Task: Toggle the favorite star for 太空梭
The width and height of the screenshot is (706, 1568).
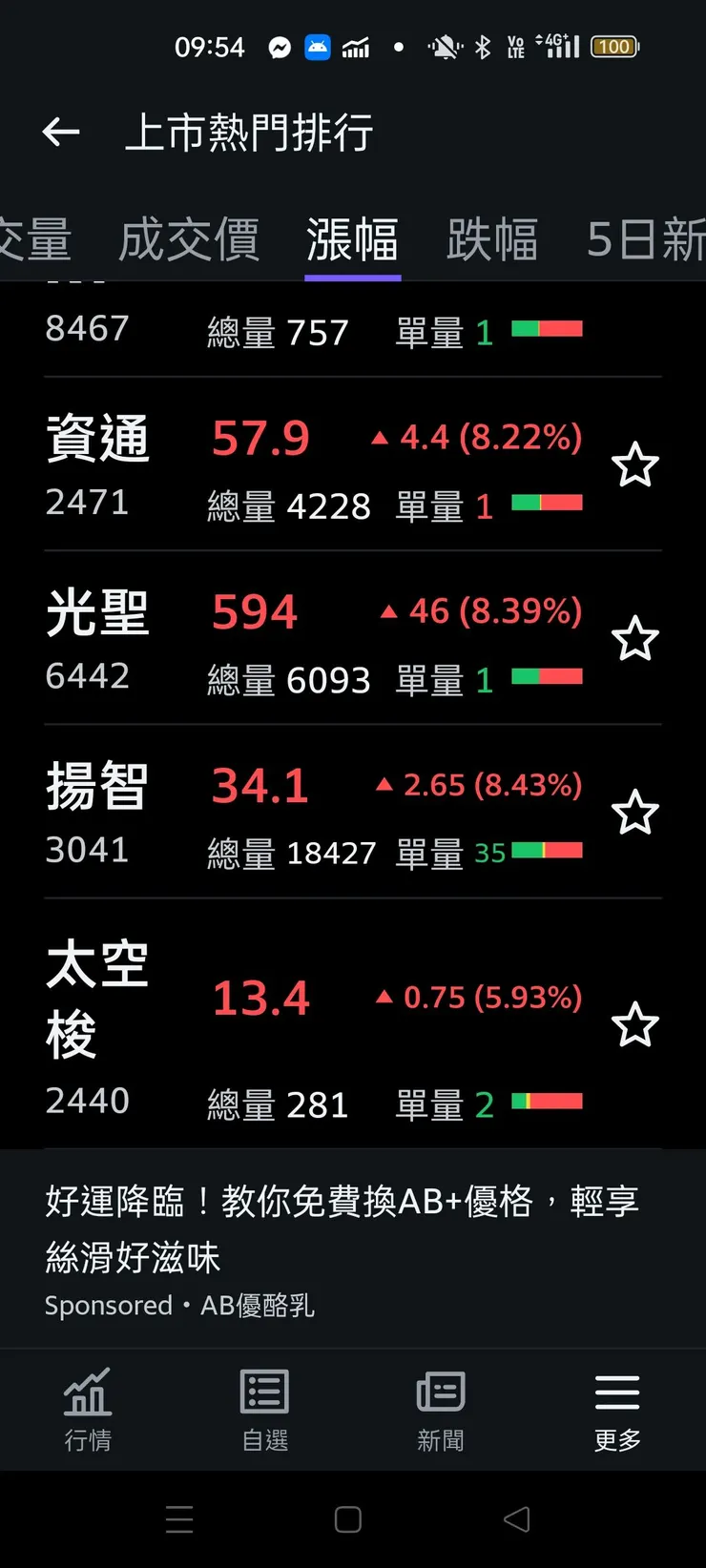Action: click(636, 1023)
